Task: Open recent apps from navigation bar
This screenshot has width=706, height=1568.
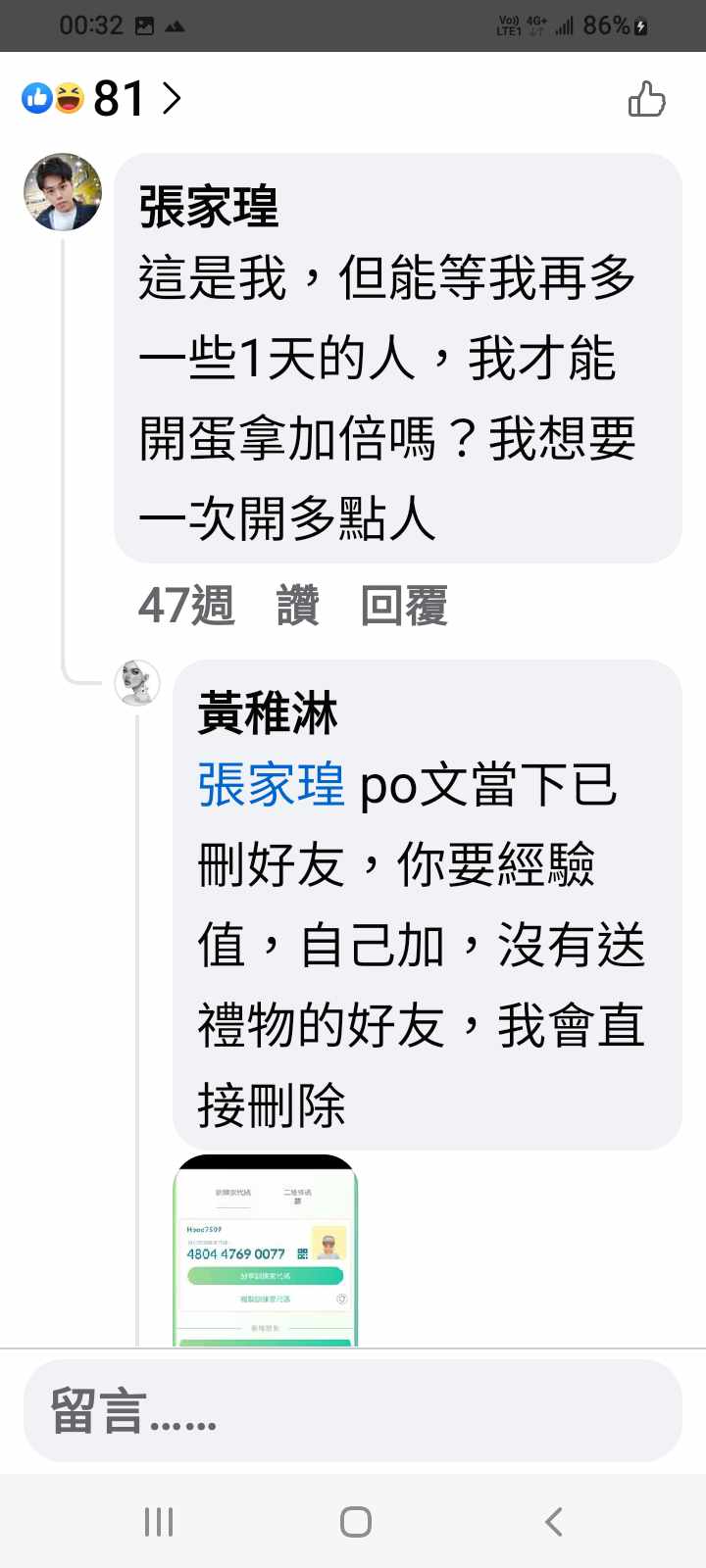Action: (x=158, y=1521)
